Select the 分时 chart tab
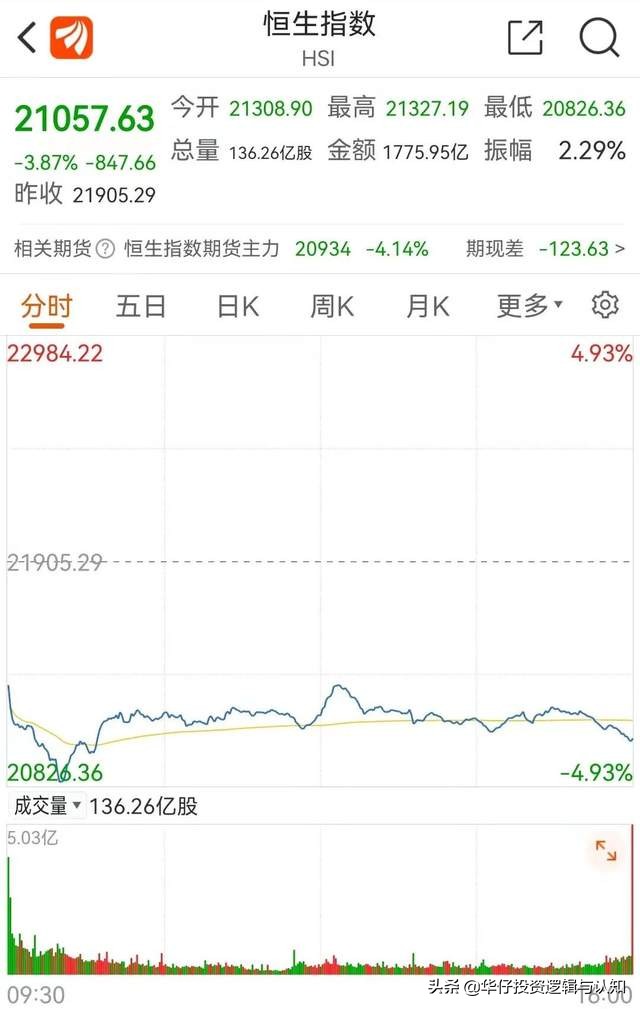Viewport: 640px width, 1009px height. [x=46, y=306]
